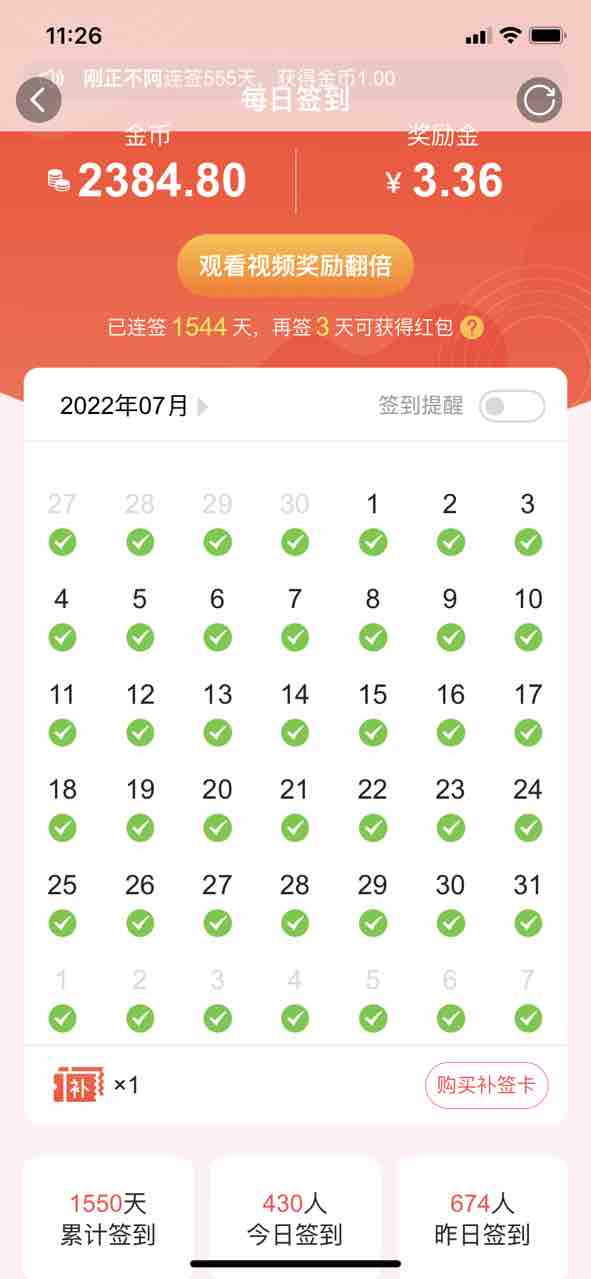Go back using the top-left arrow
The height and width of the screenshot is (1279, 591).
[39, 100]
